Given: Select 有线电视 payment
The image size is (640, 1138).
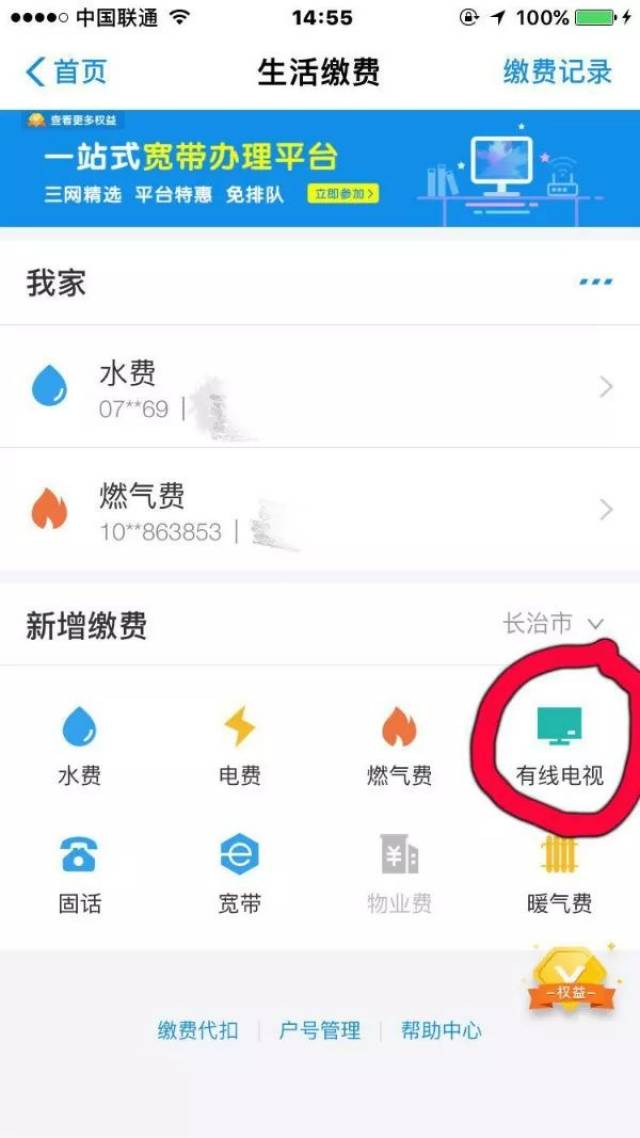Looking at the screenshot, I should (x=559, y=747).
